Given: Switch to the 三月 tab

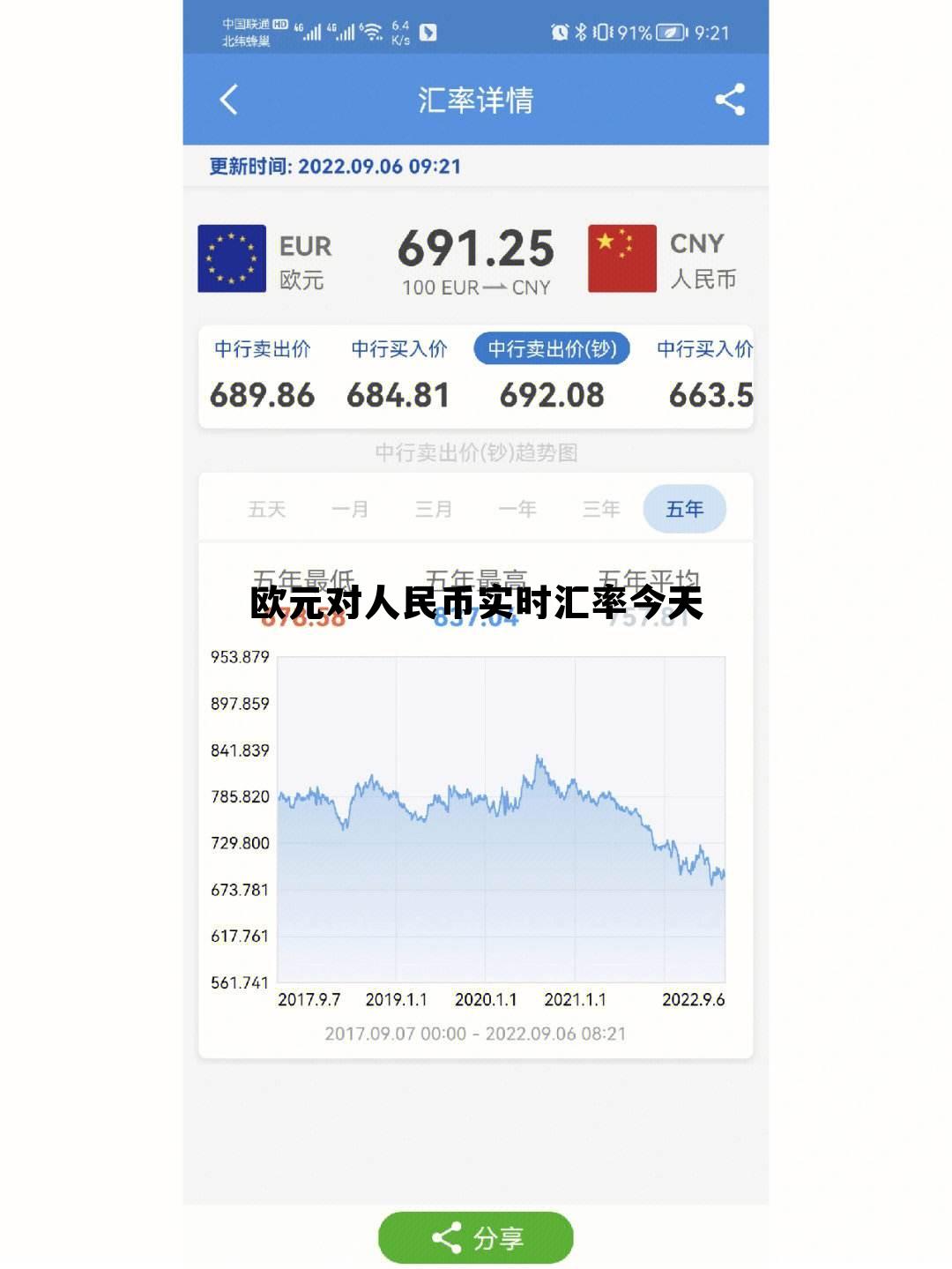Looking at the screenshot, I should [x=435, y=509].
